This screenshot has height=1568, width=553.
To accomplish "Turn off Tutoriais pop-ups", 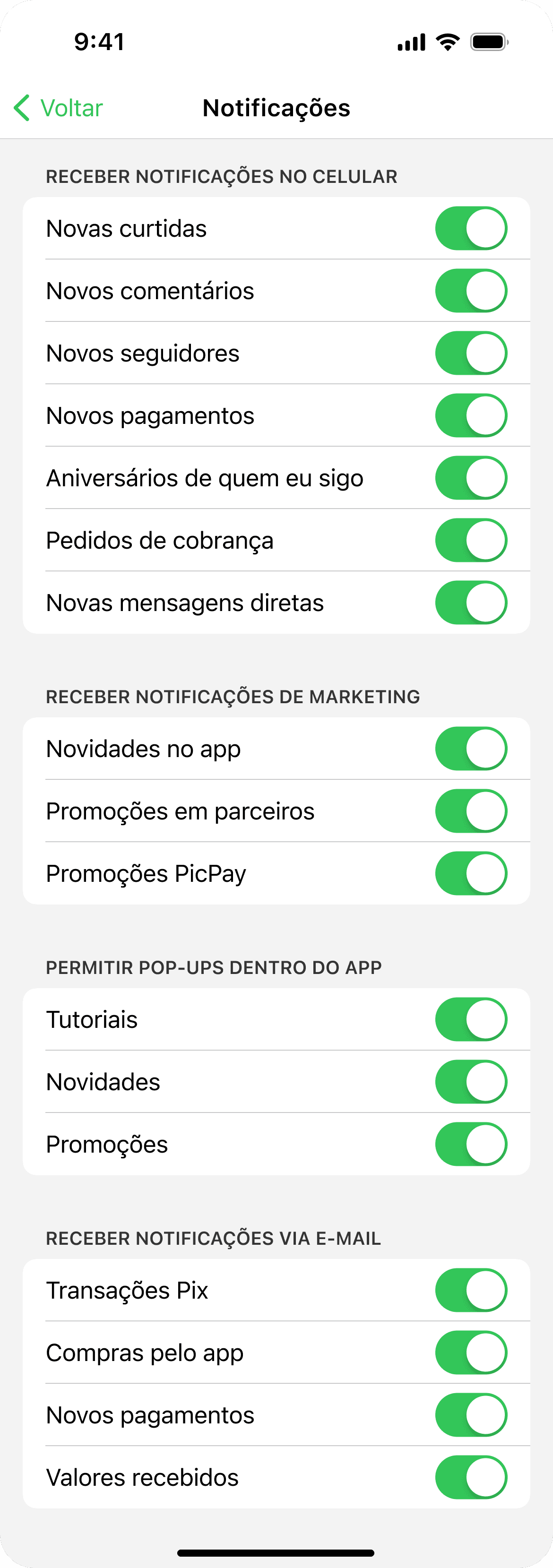I will point(471,1019).
